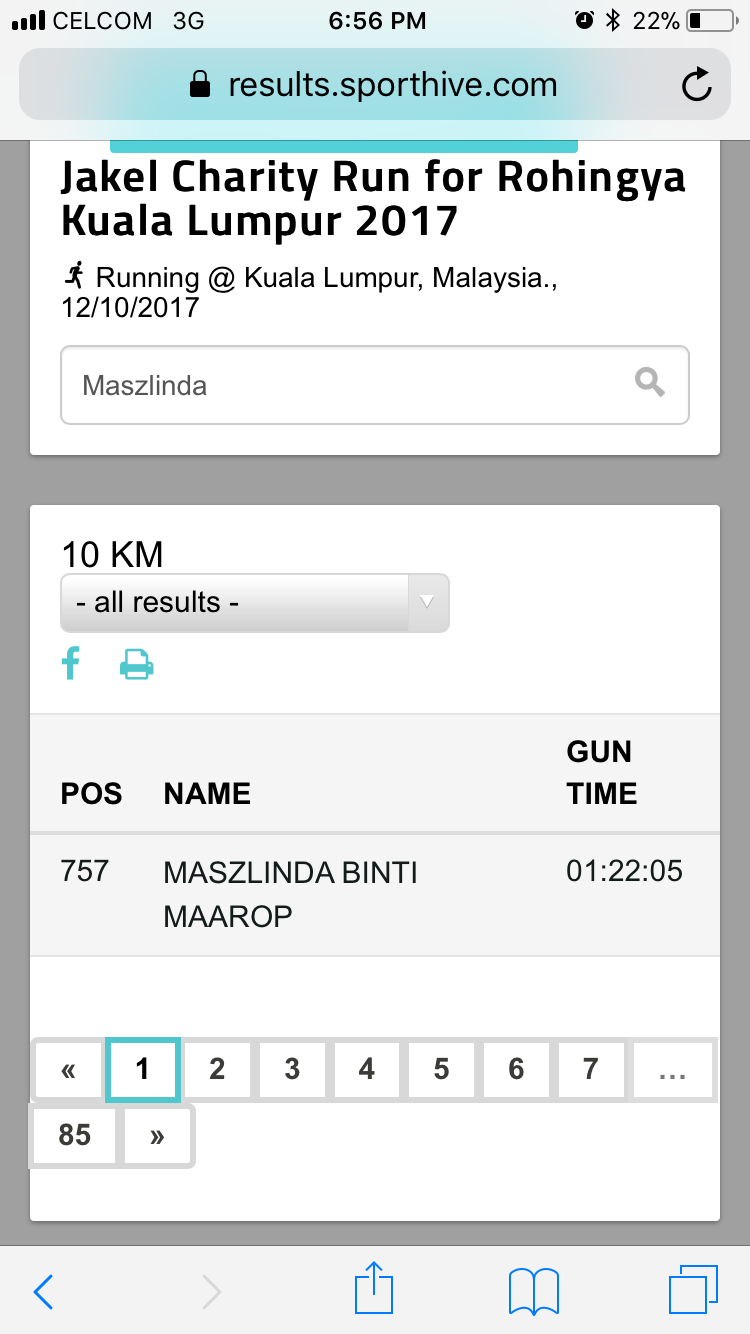
Task: Open Safari bookmarks
Action: 534,1290
